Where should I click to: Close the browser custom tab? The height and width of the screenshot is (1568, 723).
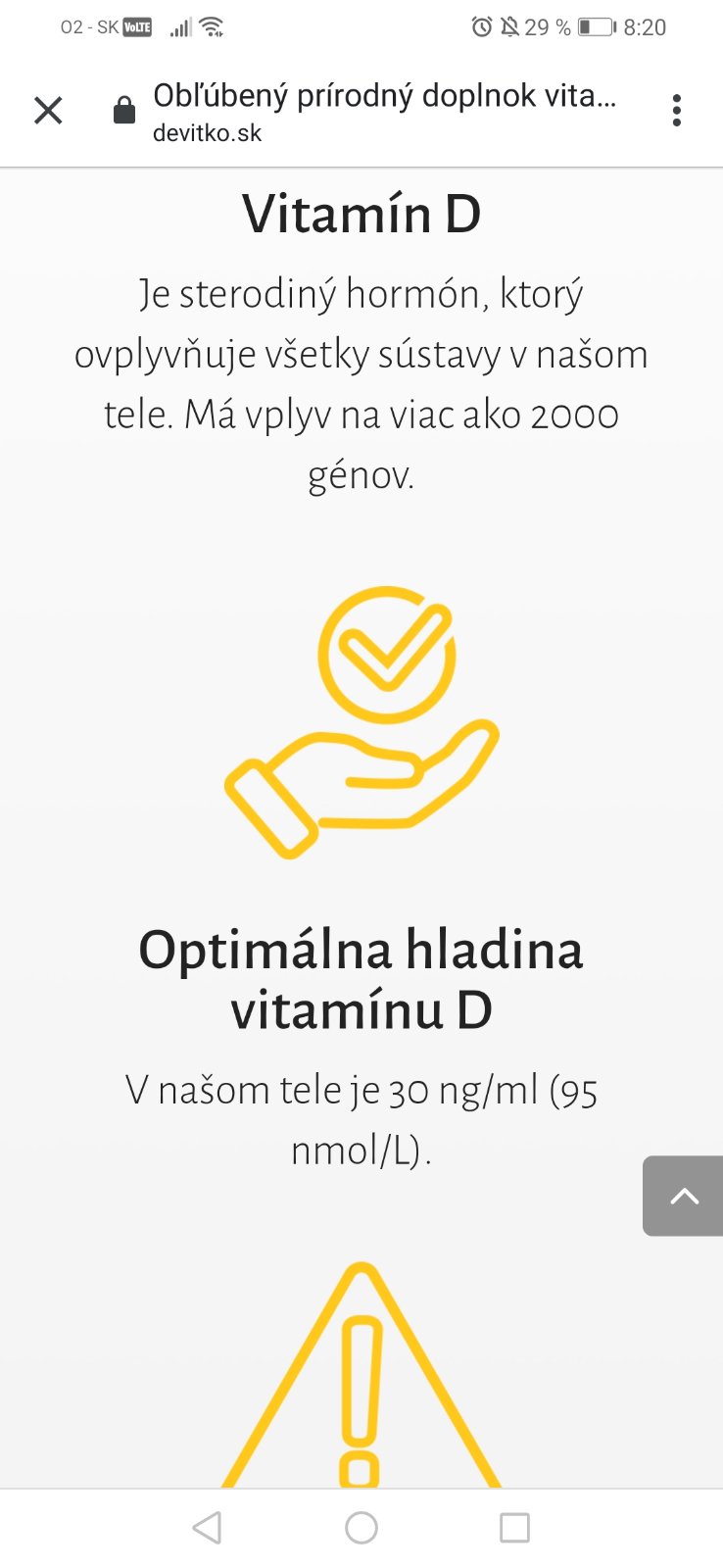point(48,111)
